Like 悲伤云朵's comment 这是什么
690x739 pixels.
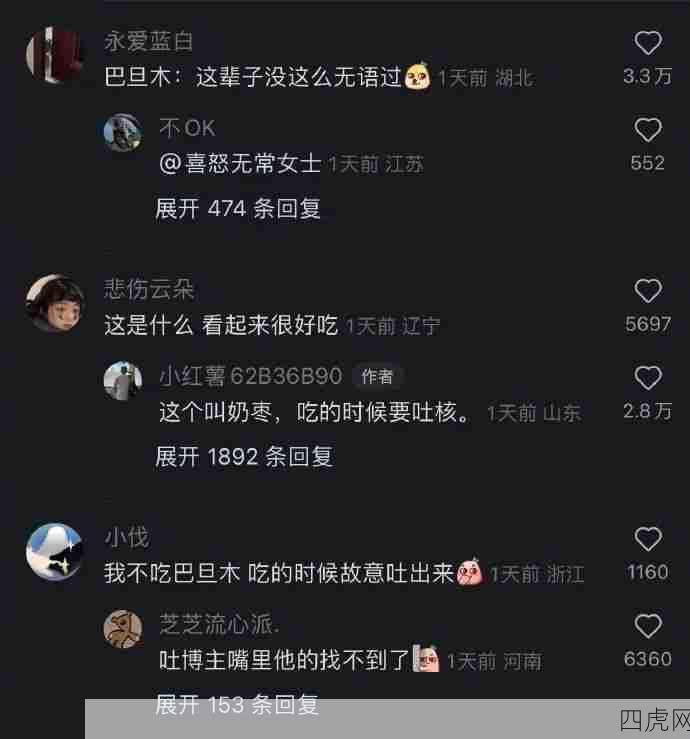click(x=648, y=291)
